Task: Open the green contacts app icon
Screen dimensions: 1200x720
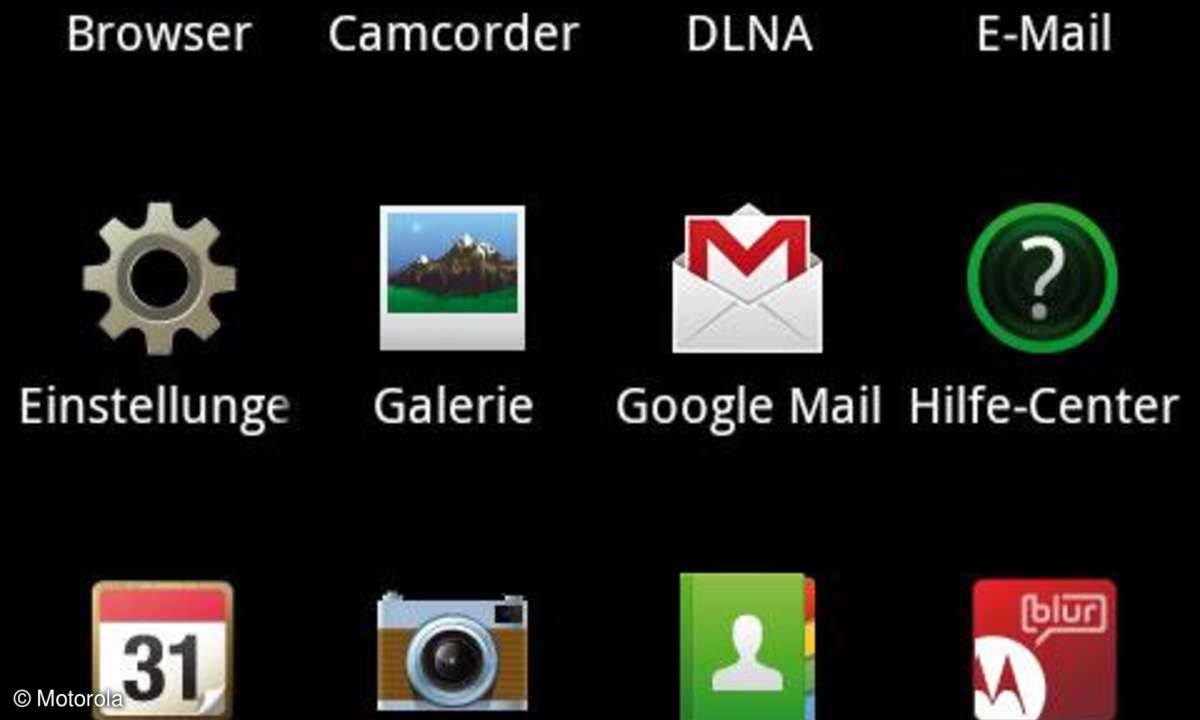Action: 747,648
